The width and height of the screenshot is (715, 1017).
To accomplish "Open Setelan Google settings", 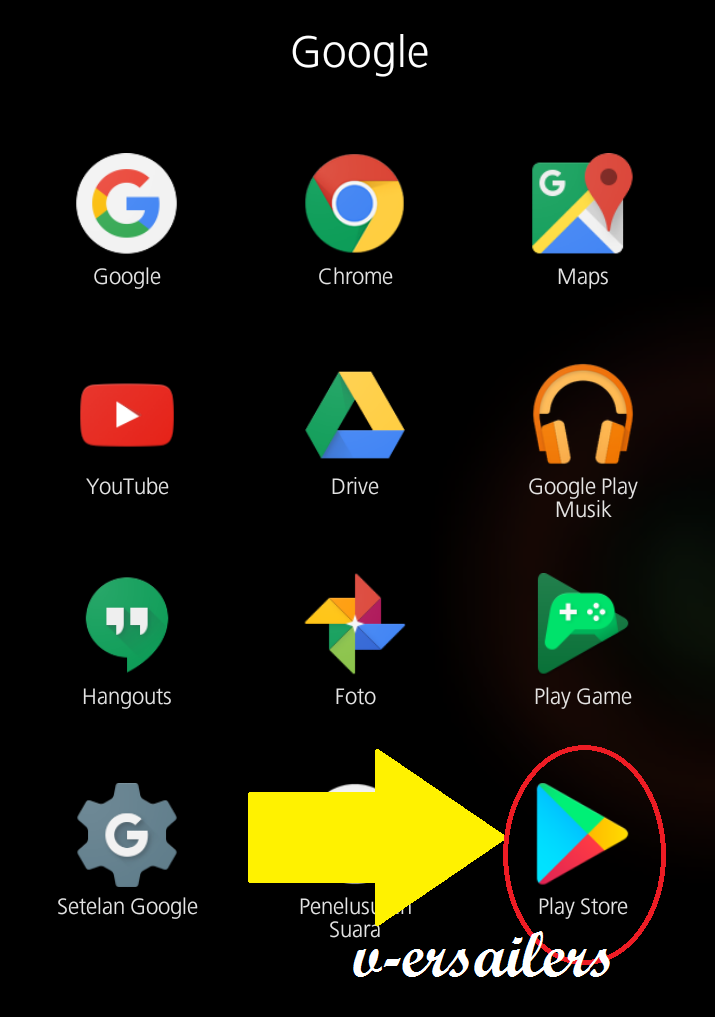I will [127, 835].
